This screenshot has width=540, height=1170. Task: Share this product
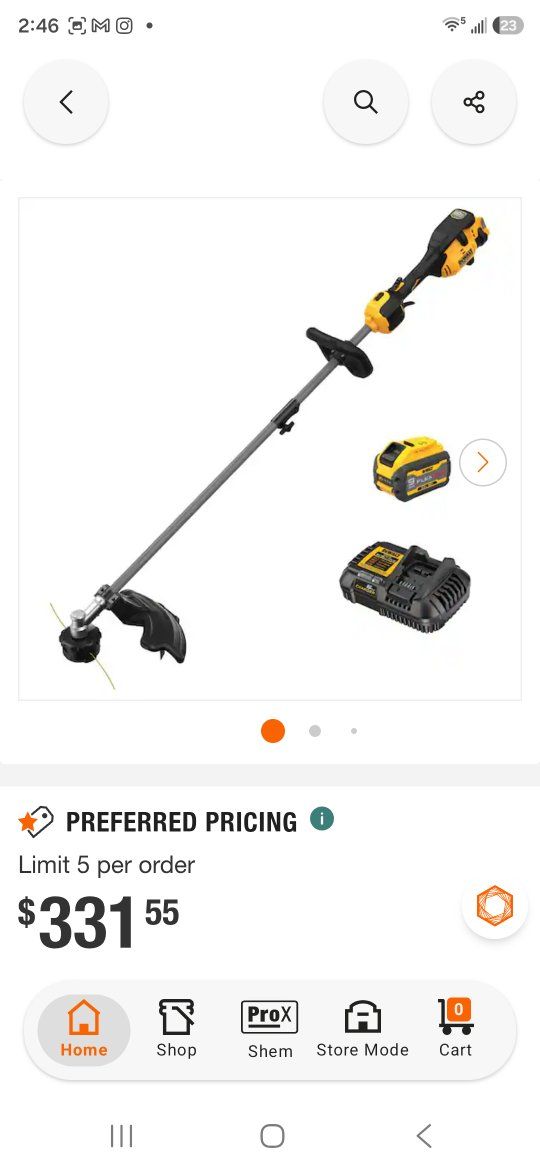pyautogui.click(x=474, y=102)
